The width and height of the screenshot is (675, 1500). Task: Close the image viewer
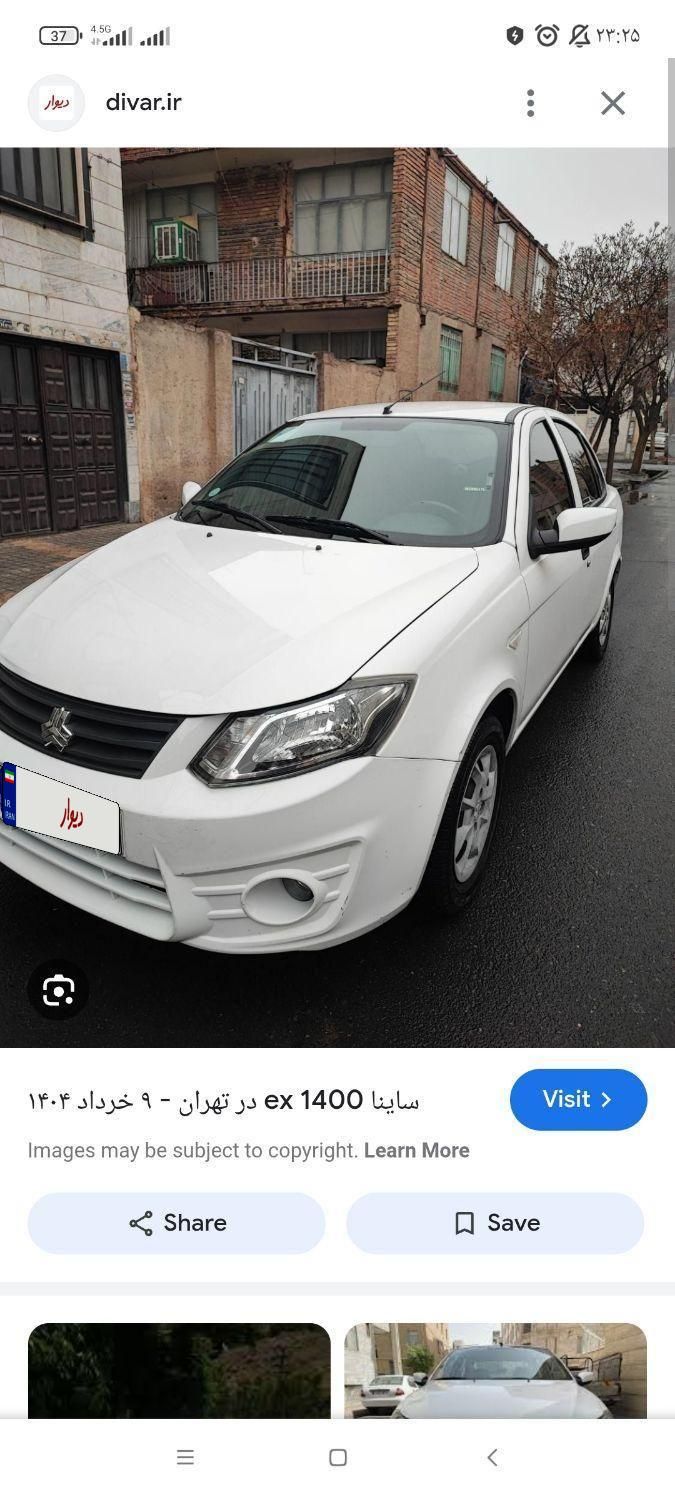(x=612, y=103)
